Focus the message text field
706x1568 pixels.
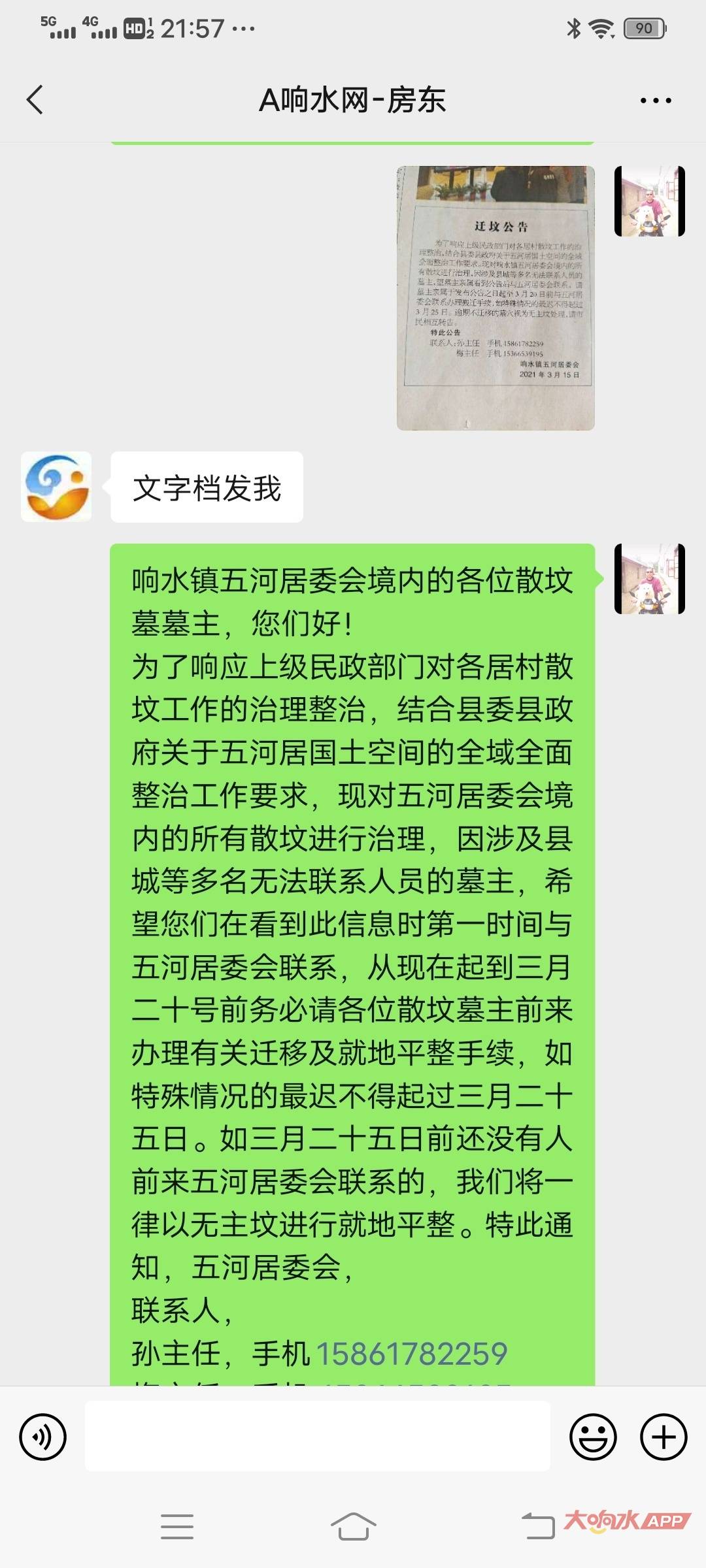[317, 1437]
